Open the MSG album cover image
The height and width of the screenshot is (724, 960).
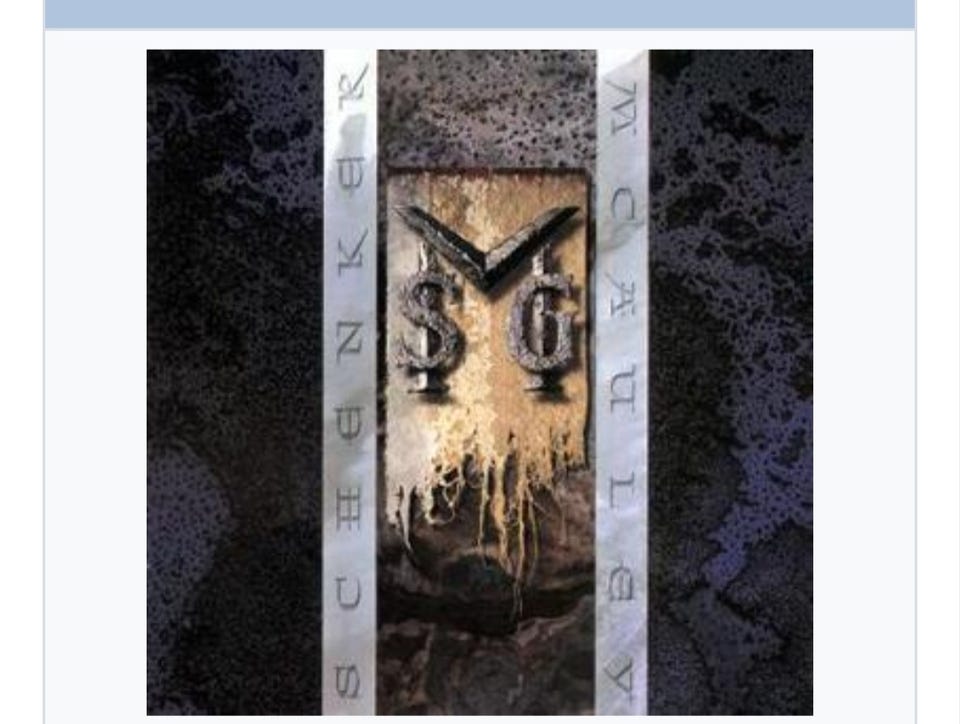pos(480,382)
